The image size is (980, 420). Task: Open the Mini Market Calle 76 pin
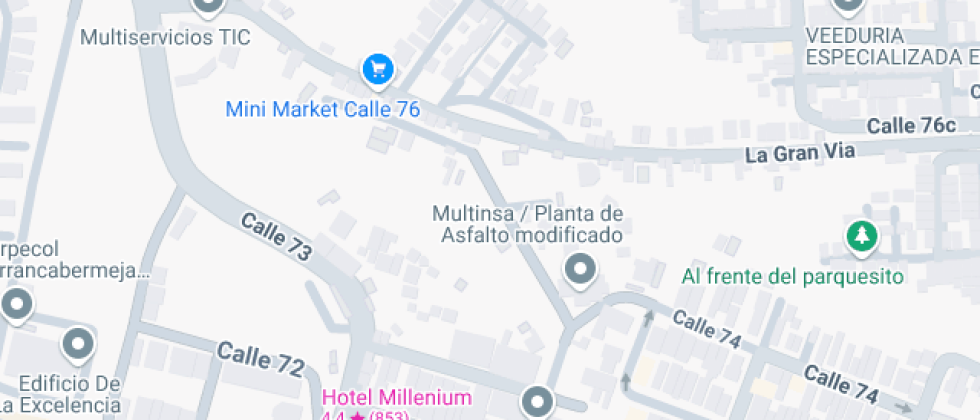pyautogui.click(x=377, y=69)
